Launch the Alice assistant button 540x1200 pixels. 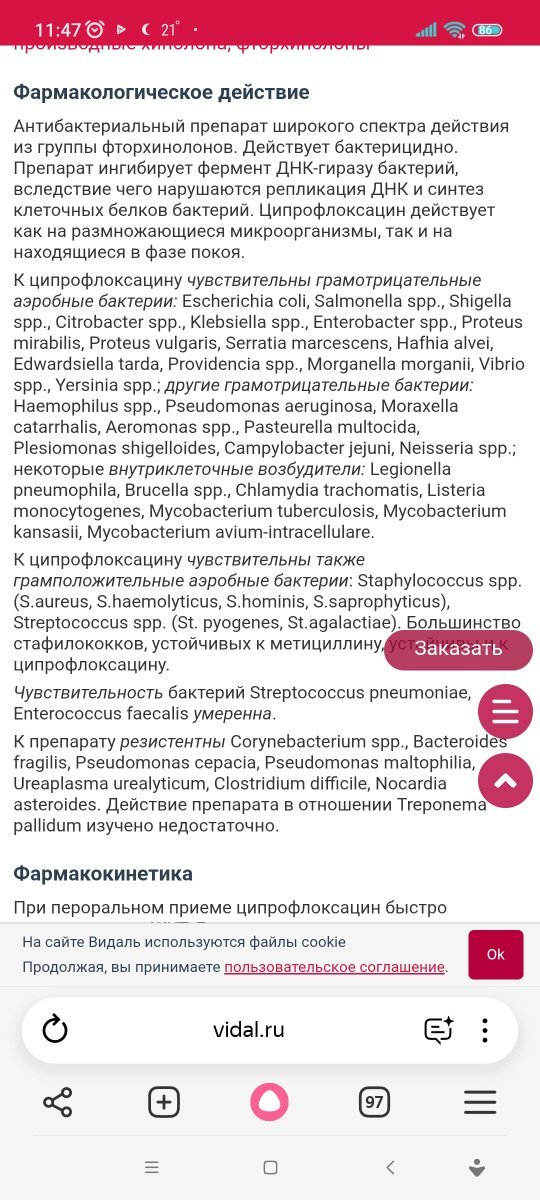click(269, 1103)
